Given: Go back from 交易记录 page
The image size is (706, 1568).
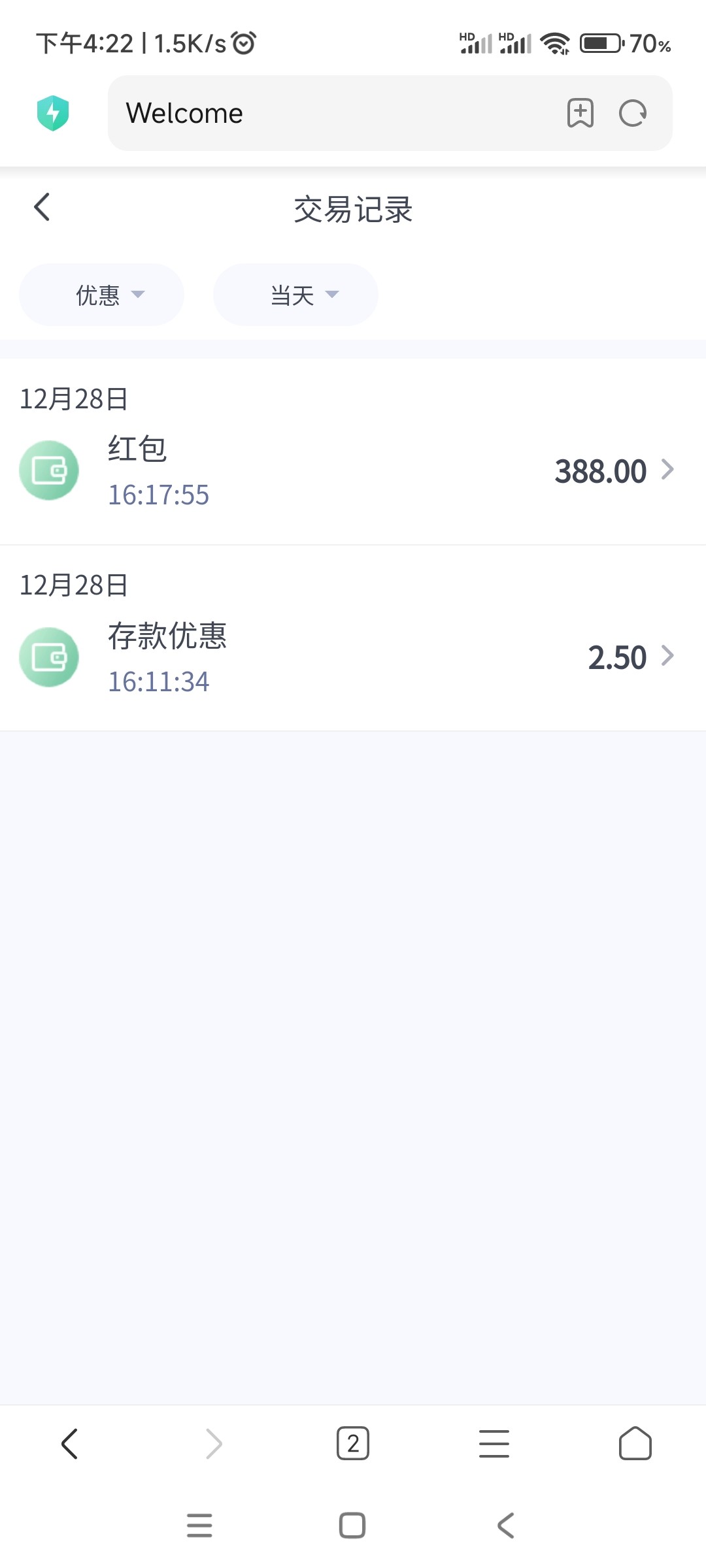Looking at the screenshot, I should pos(42,208).
